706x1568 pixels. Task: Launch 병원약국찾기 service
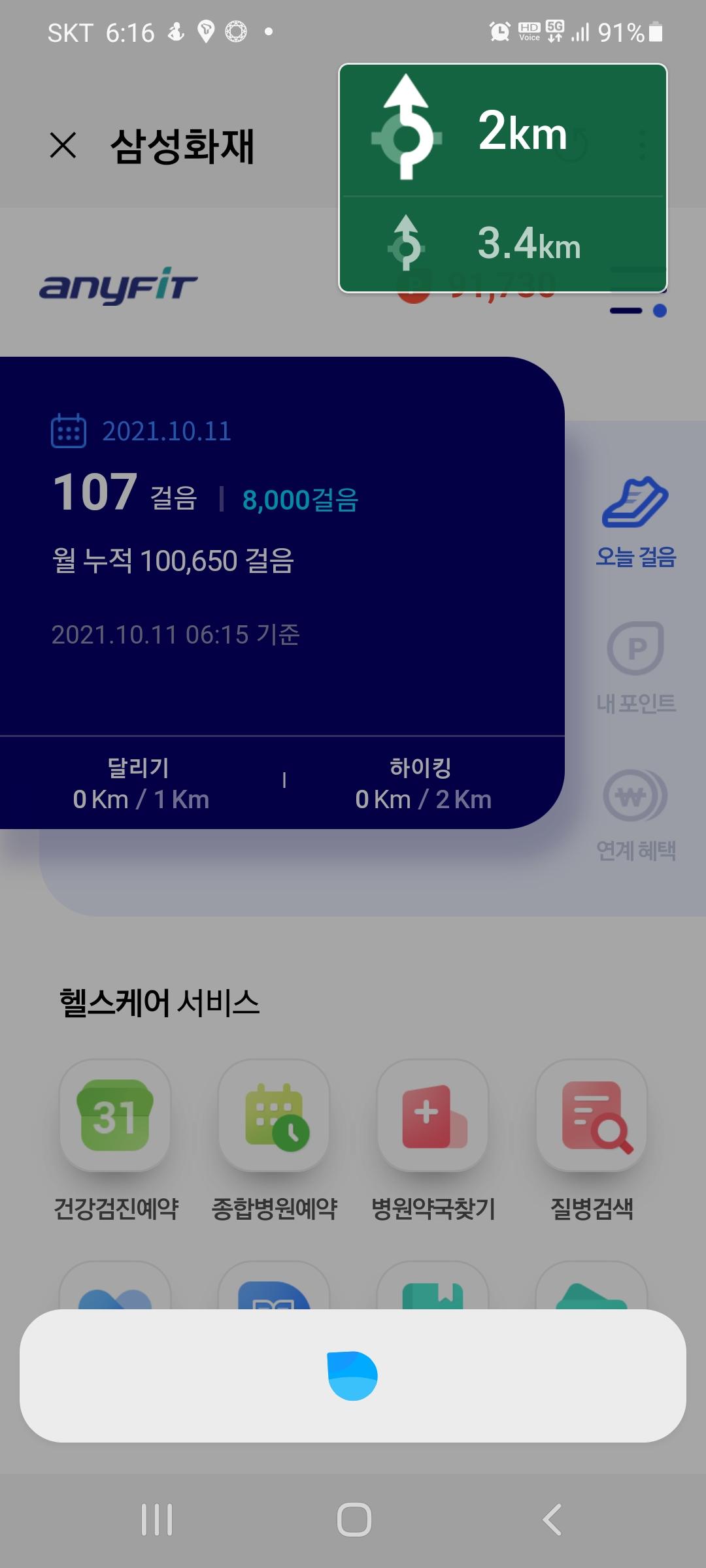pos(433,1116)
